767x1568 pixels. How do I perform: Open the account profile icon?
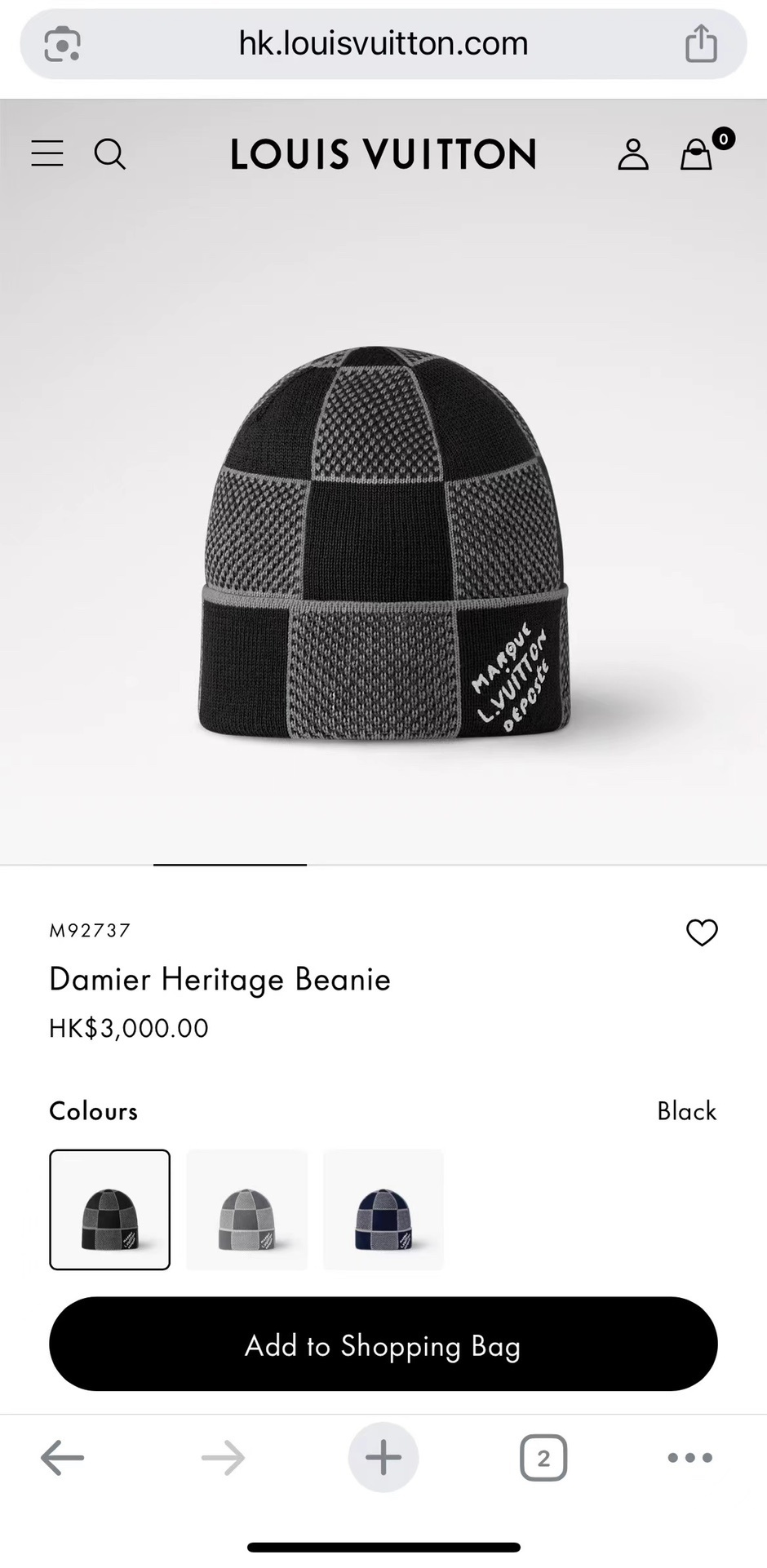tap(632, 153)
